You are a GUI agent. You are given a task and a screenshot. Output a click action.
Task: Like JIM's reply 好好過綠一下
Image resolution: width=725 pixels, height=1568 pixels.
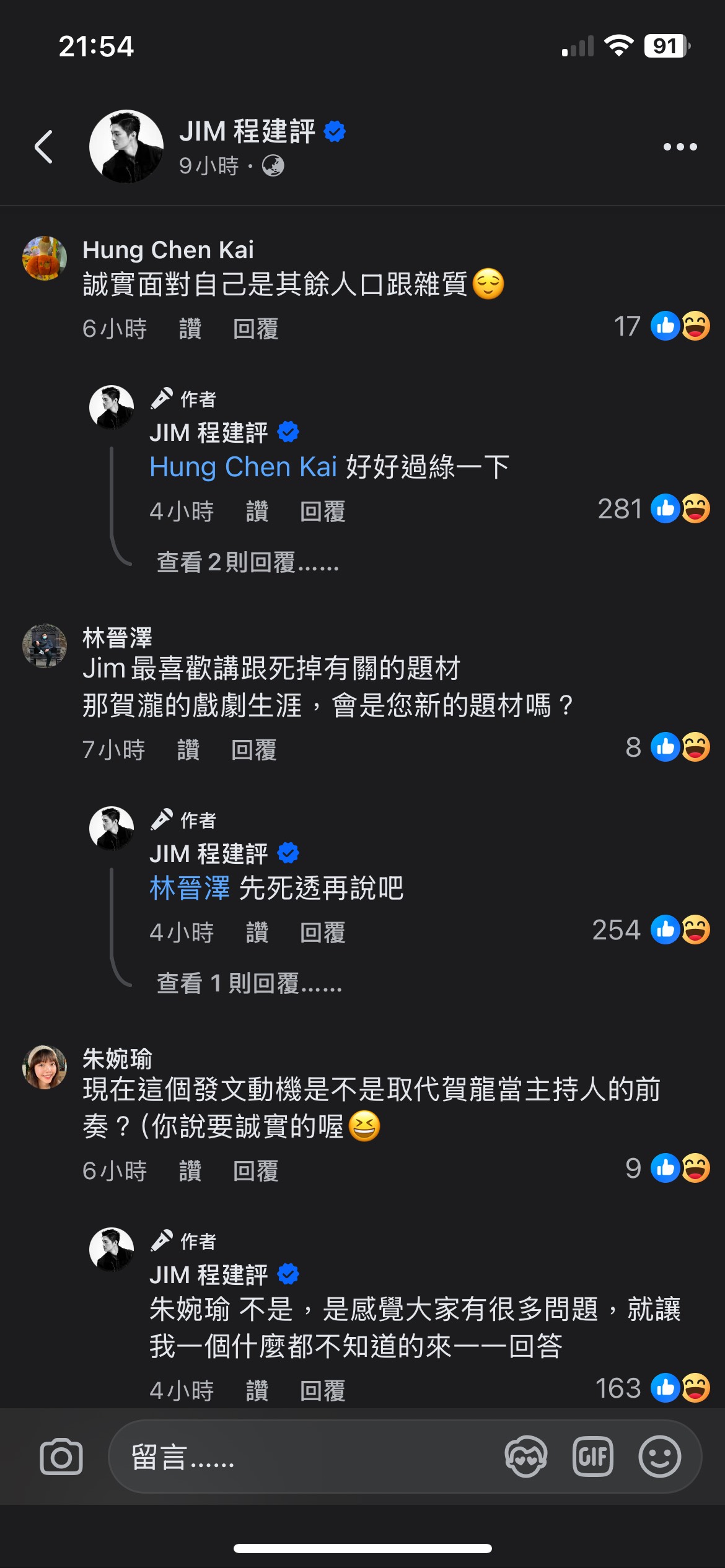(257, 512)
